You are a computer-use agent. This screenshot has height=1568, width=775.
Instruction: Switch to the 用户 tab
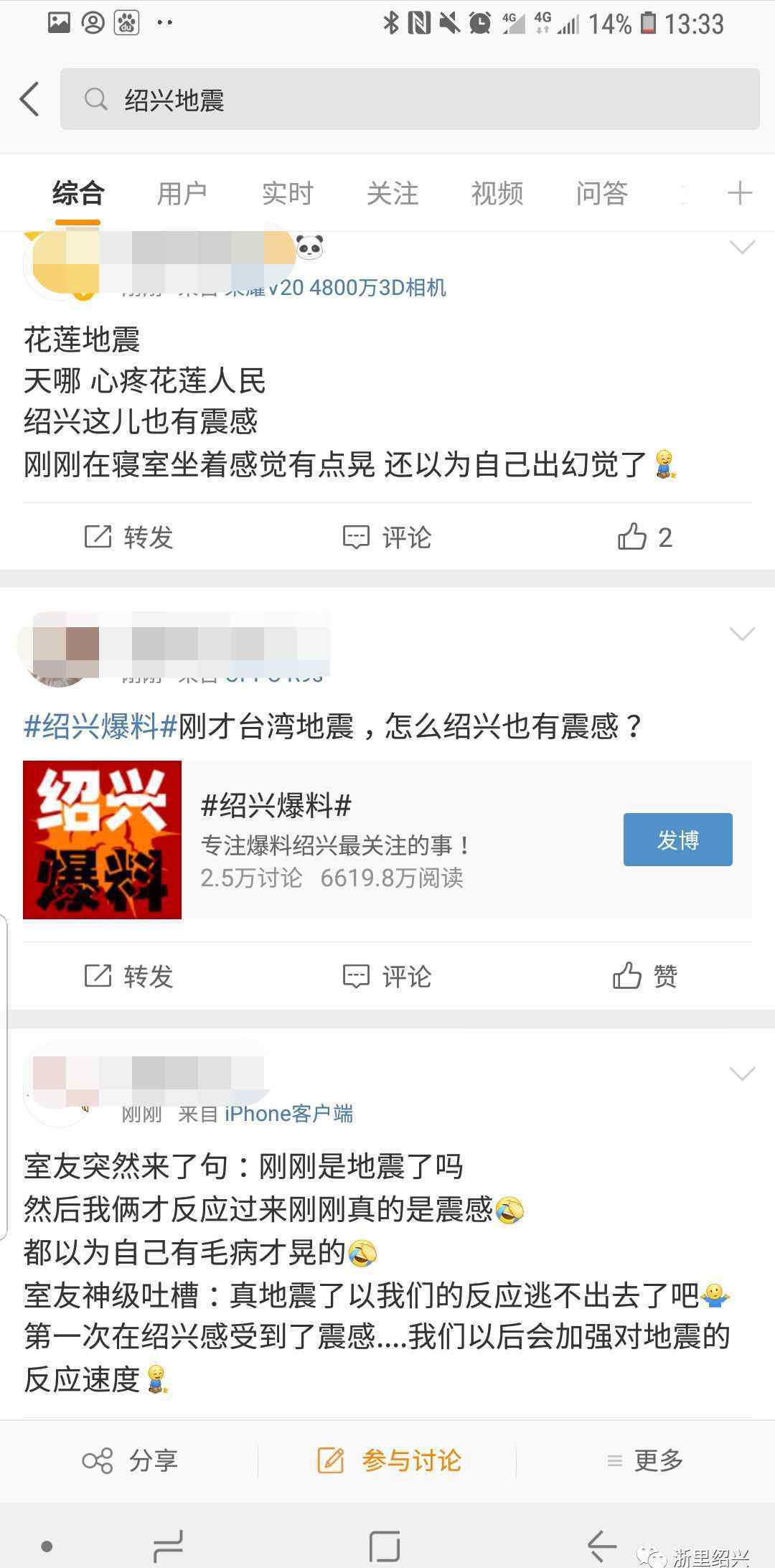tap(182, 194)
